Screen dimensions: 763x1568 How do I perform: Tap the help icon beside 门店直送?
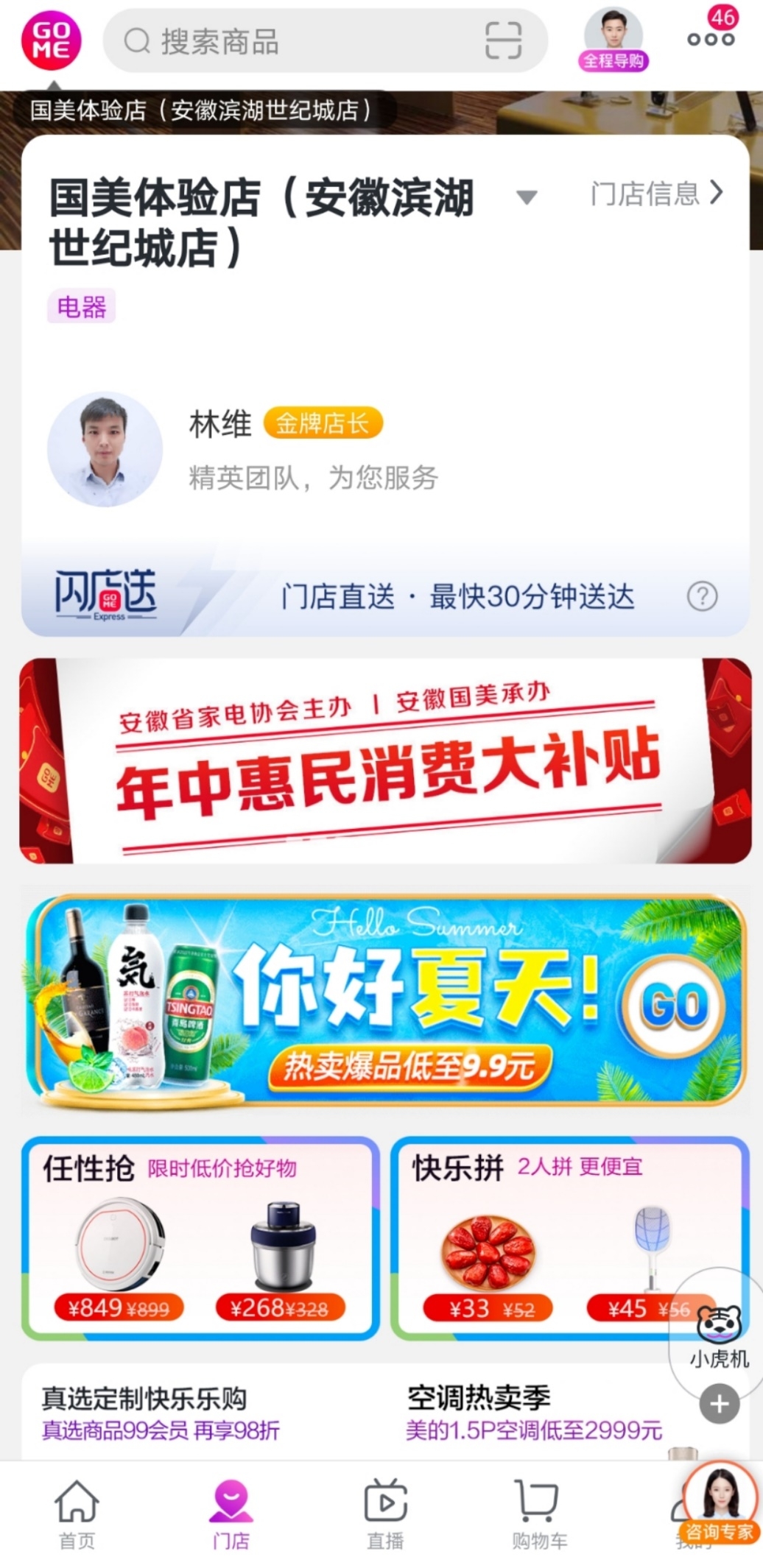tap(702, 596)
